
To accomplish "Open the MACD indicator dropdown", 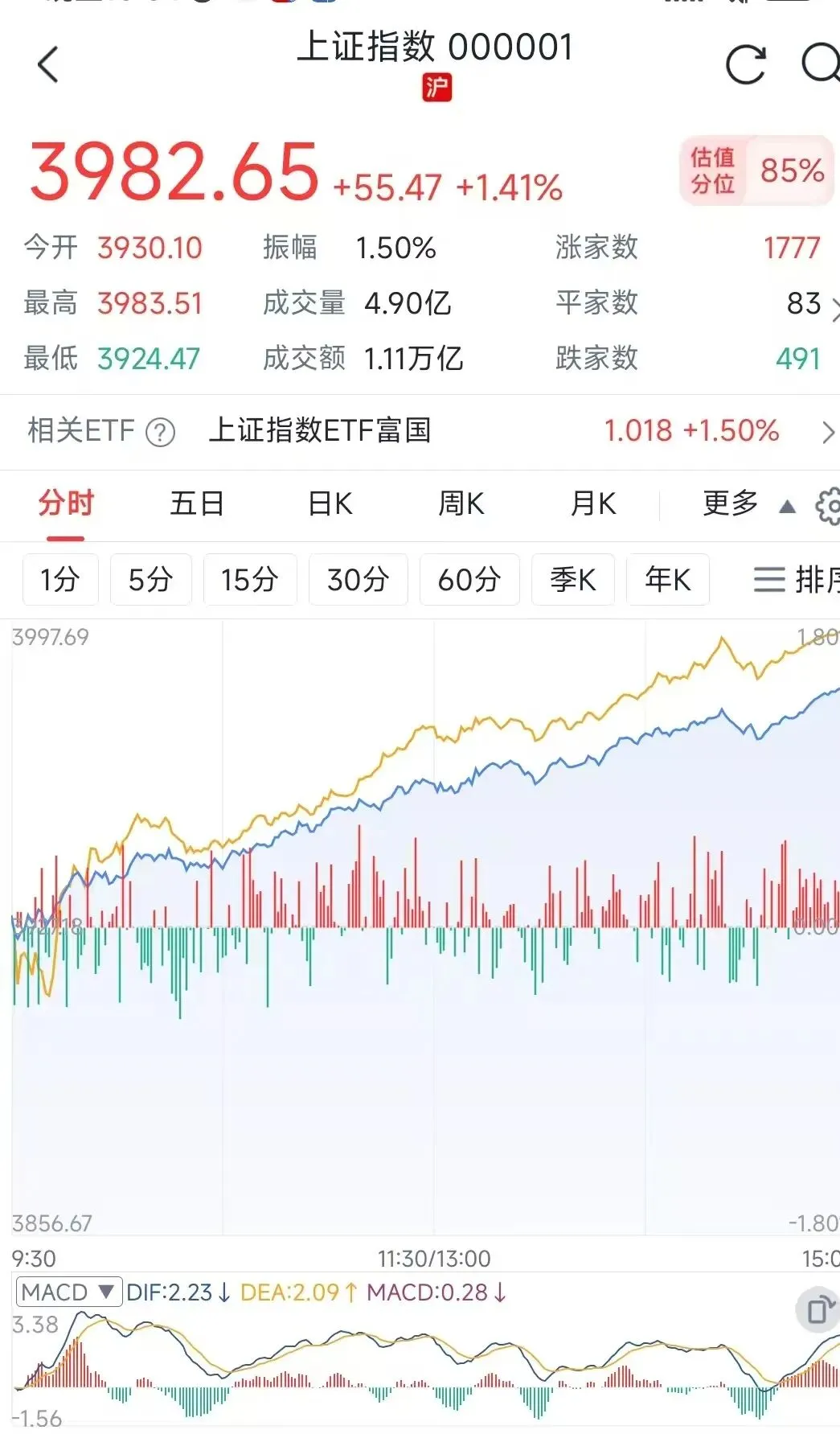I will click(x=69, y=1292).
